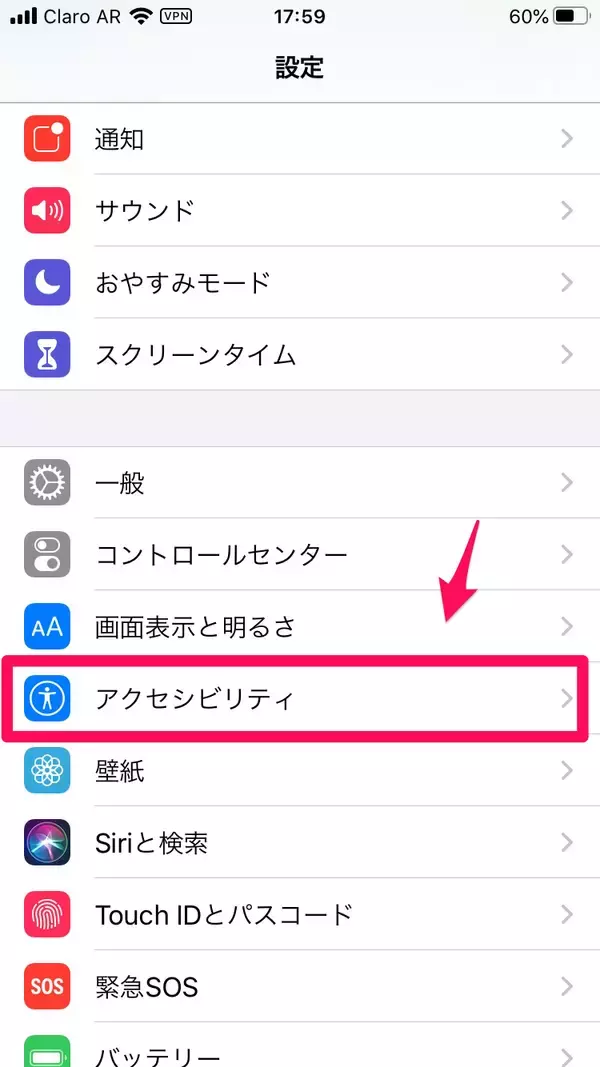Open コントロールセンター settings

tap(300, 555)
